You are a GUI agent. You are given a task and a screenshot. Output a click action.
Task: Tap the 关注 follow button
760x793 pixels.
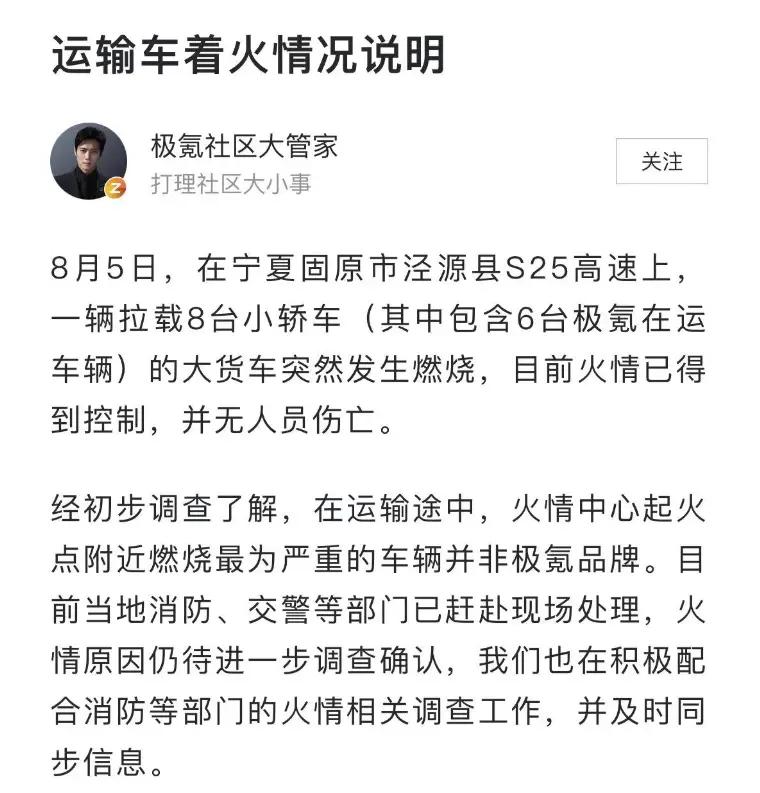click(x=661, y=161)
